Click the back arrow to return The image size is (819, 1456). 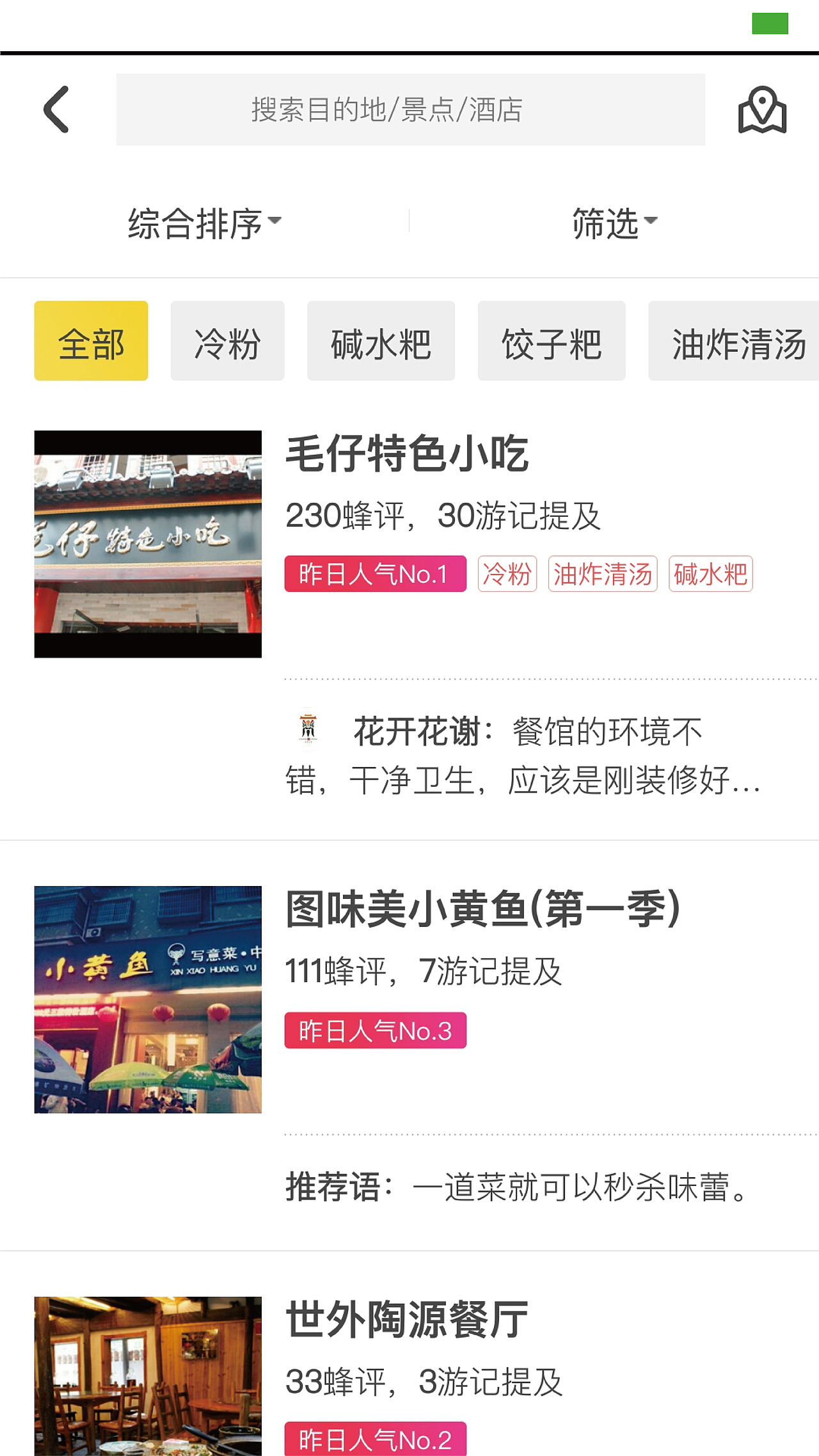[x=56, y=110]
